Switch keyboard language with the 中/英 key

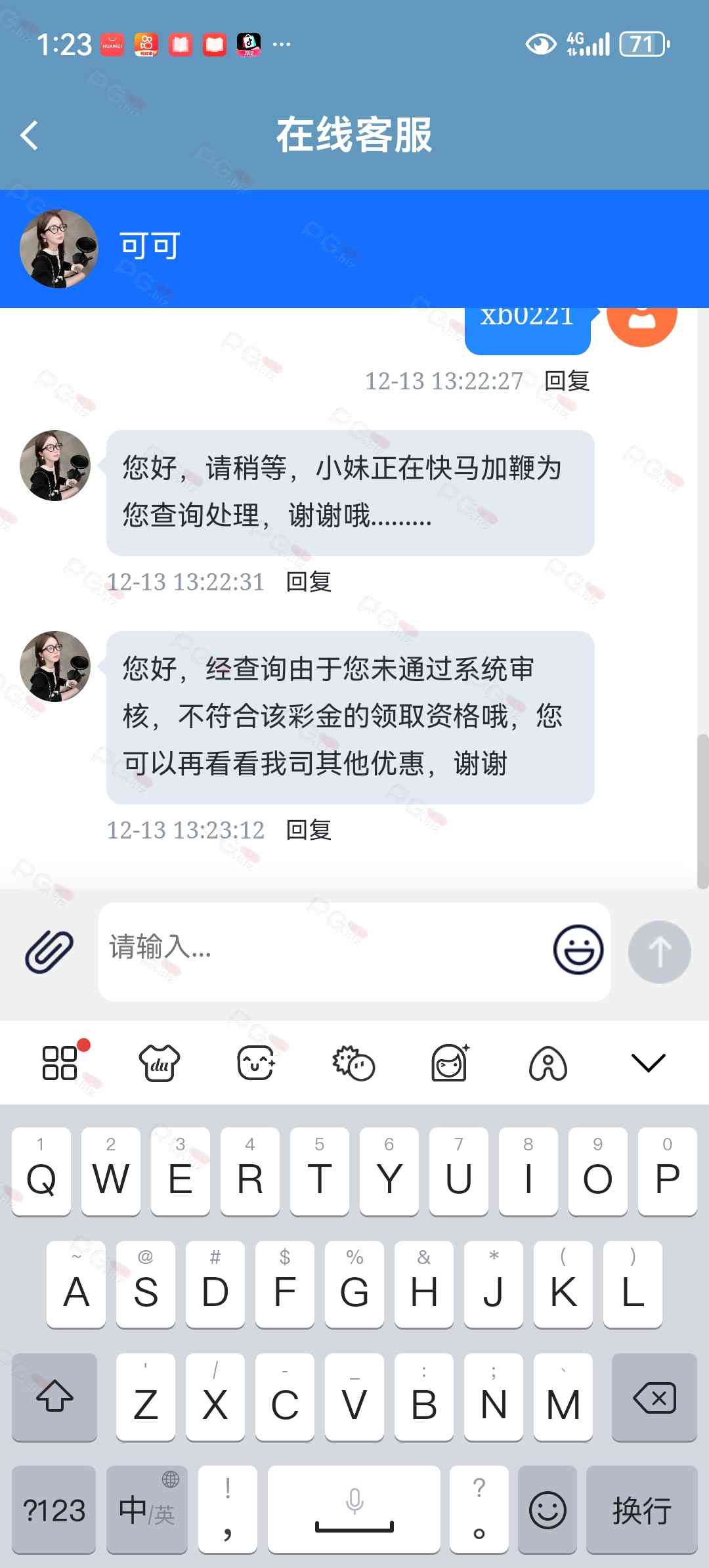tap(146, 1510)
